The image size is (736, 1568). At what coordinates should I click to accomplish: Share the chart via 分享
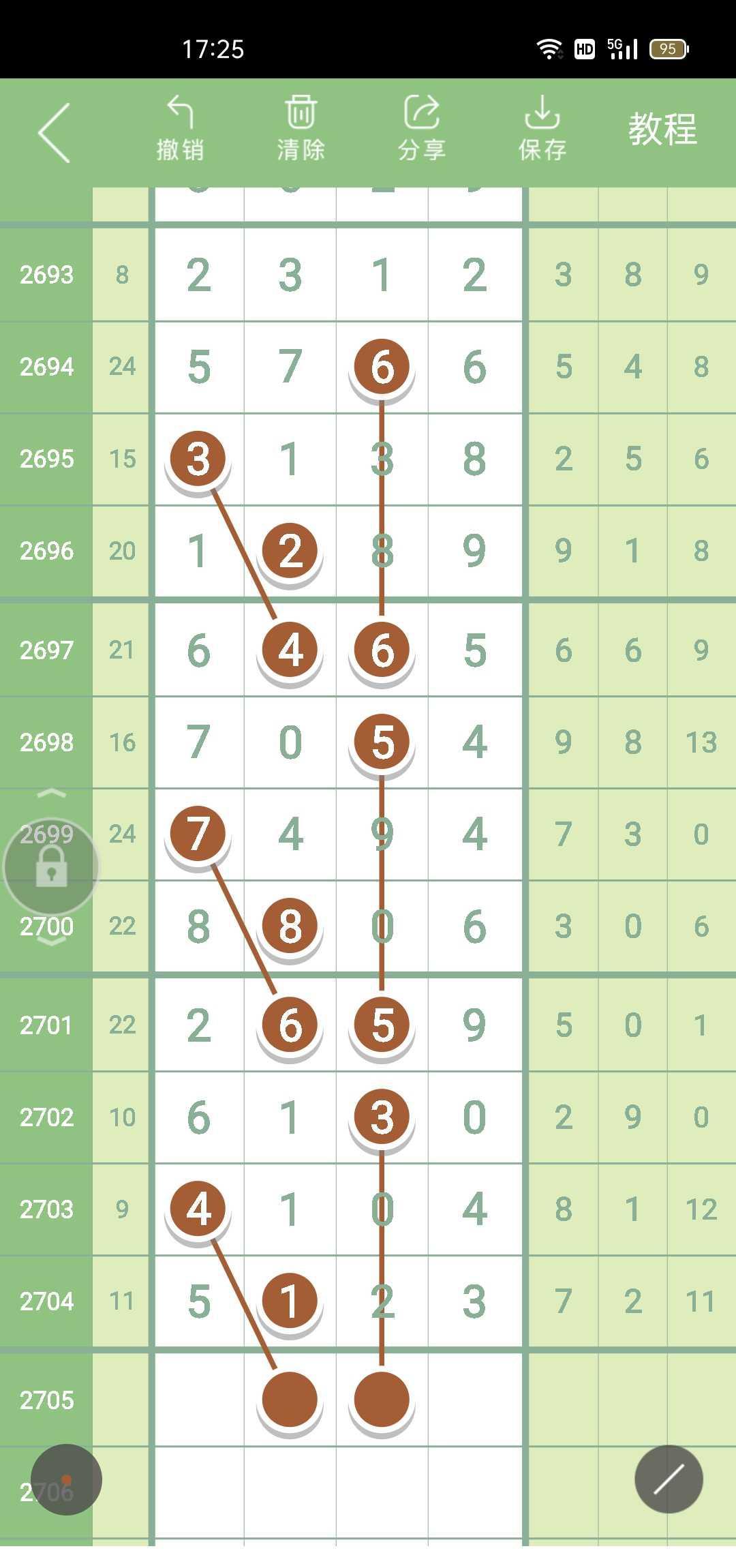(421, 130)
